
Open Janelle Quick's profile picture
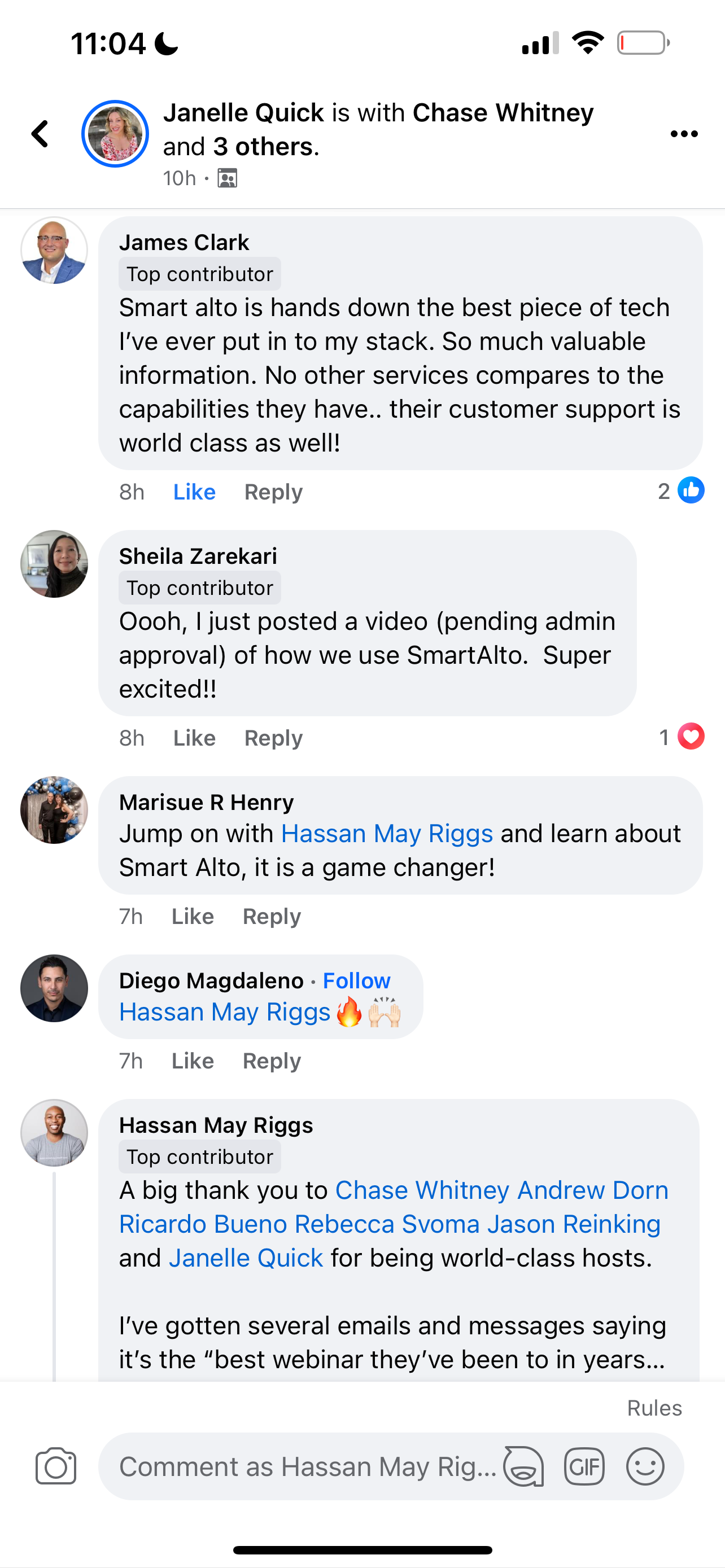click(x=115, y=134)
